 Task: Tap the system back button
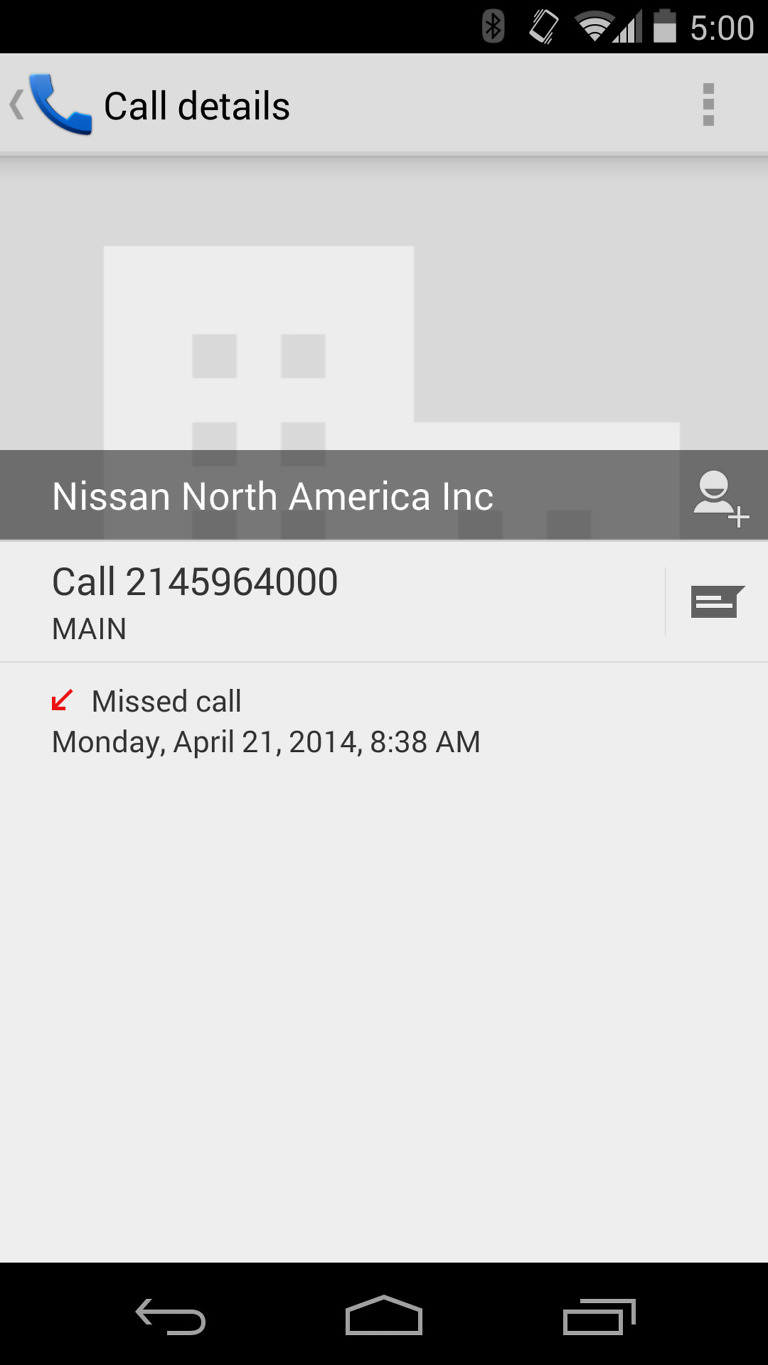pyautogui.click(x=171, y=1316)
